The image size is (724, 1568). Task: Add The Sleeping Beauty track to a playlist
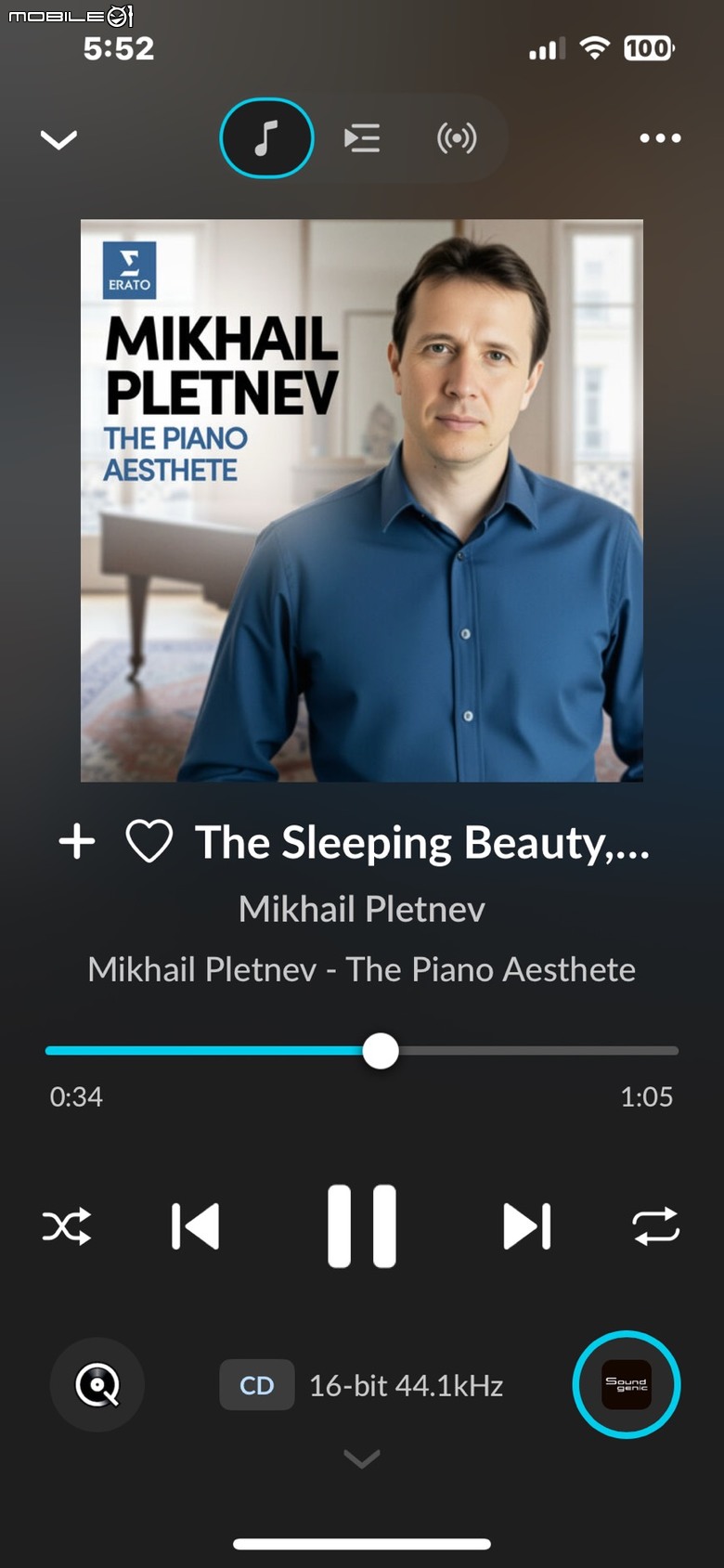coord(77,841)
